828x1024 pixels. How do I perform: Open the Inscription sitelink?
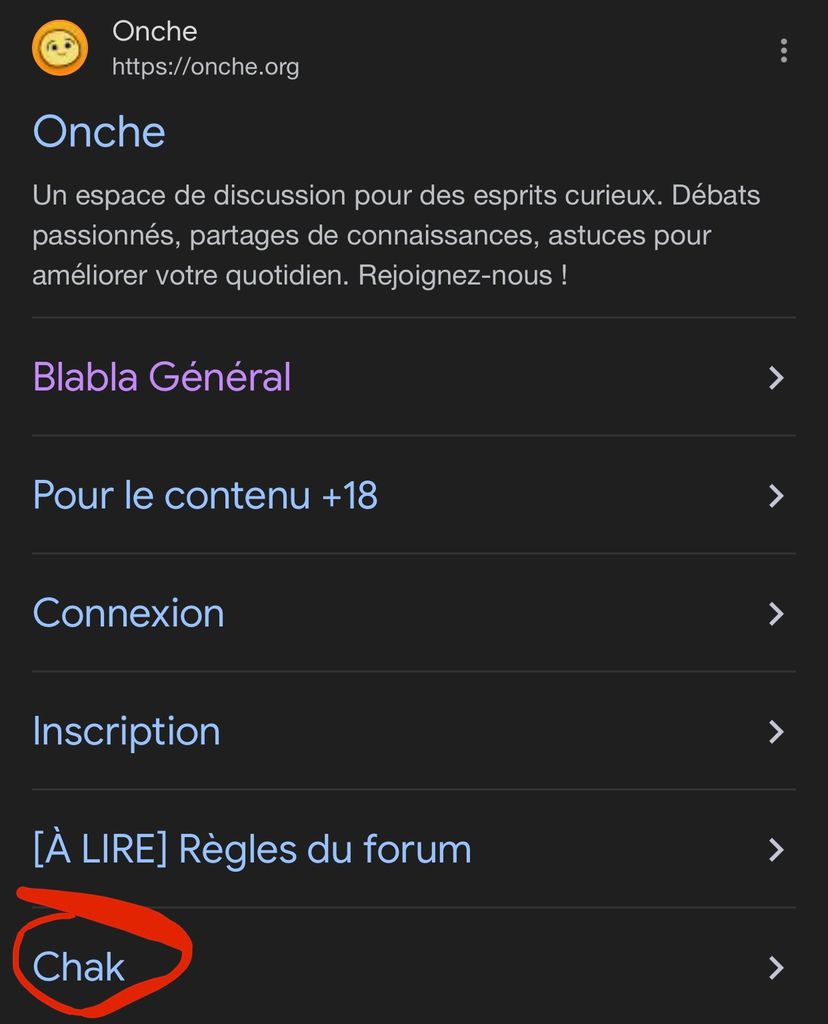126,731
